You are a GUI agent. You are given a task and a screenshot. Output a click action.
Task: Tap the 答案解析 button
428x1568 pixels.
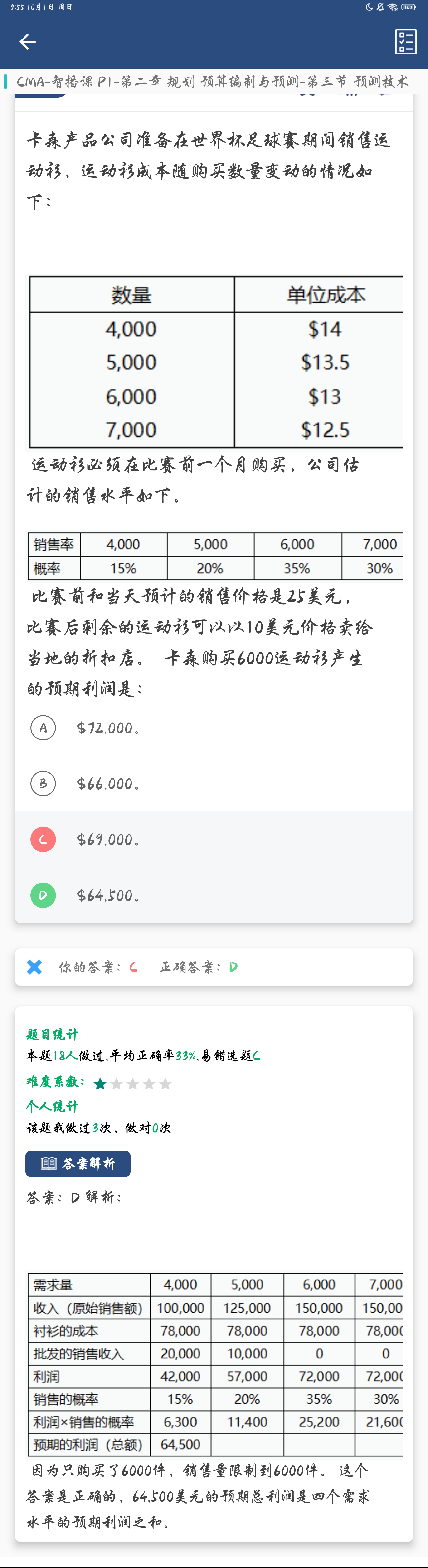pyautogui.click(x=78, y=1163)
